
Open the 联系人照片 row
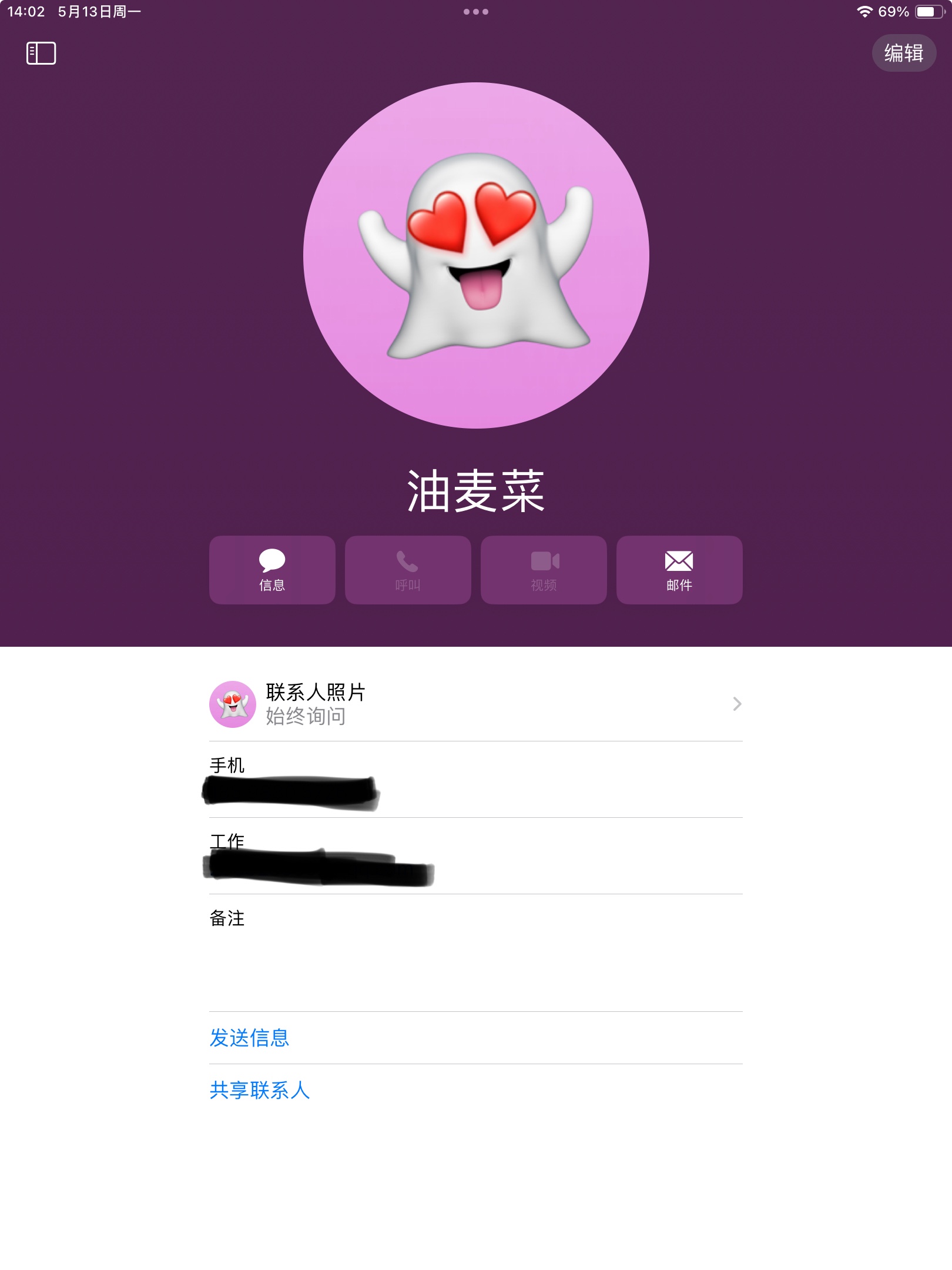tap(475, 704)
